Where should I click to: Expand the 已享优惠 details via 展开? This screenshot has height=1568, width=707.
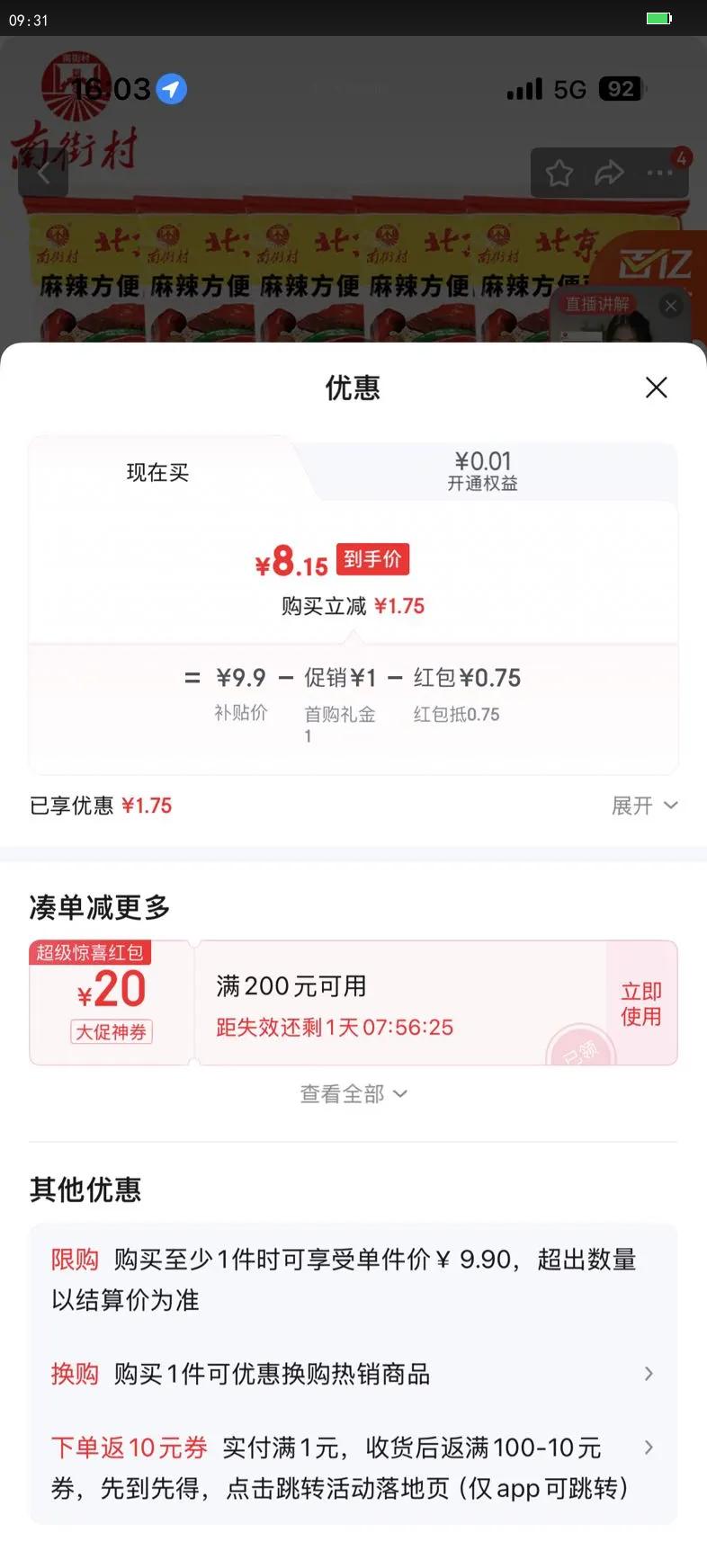coord(644,806)
